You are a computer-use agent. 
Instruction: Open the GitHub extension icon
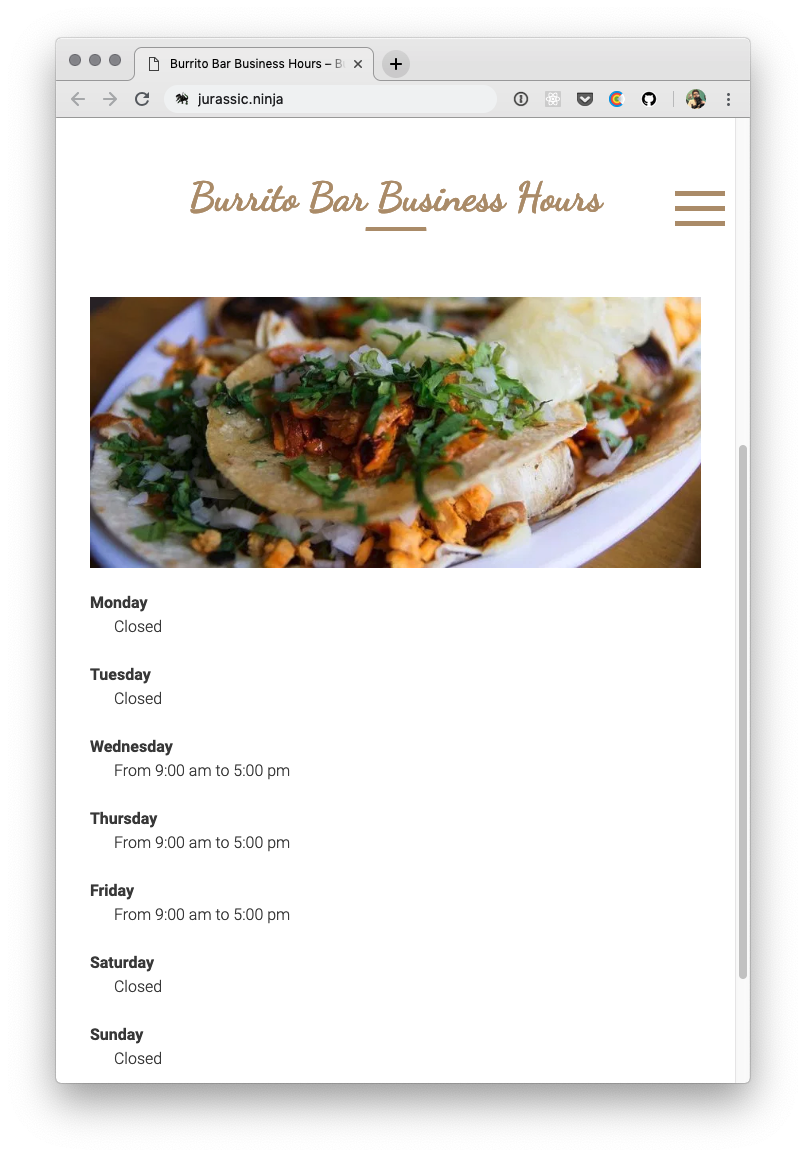pyautogui.click(x=649, y=99)
